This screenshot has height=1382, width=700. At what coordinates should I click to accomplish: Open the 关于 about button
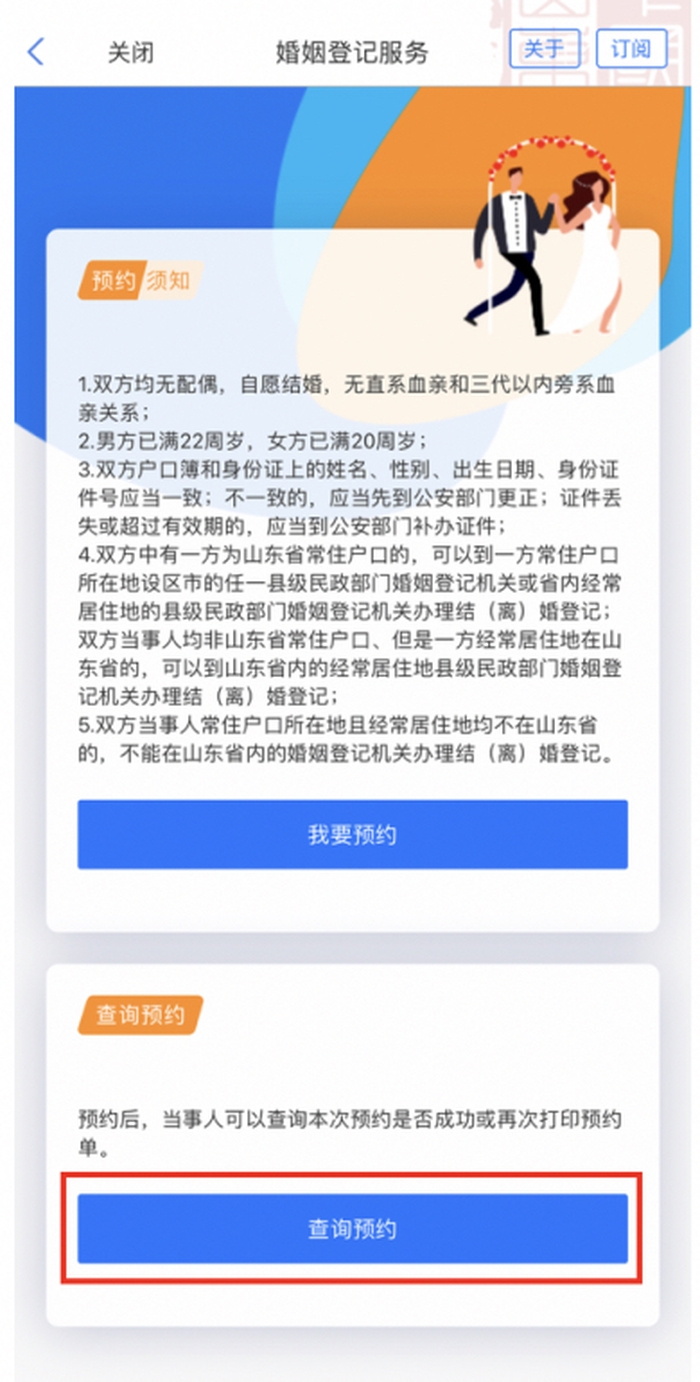pos(544,49)
